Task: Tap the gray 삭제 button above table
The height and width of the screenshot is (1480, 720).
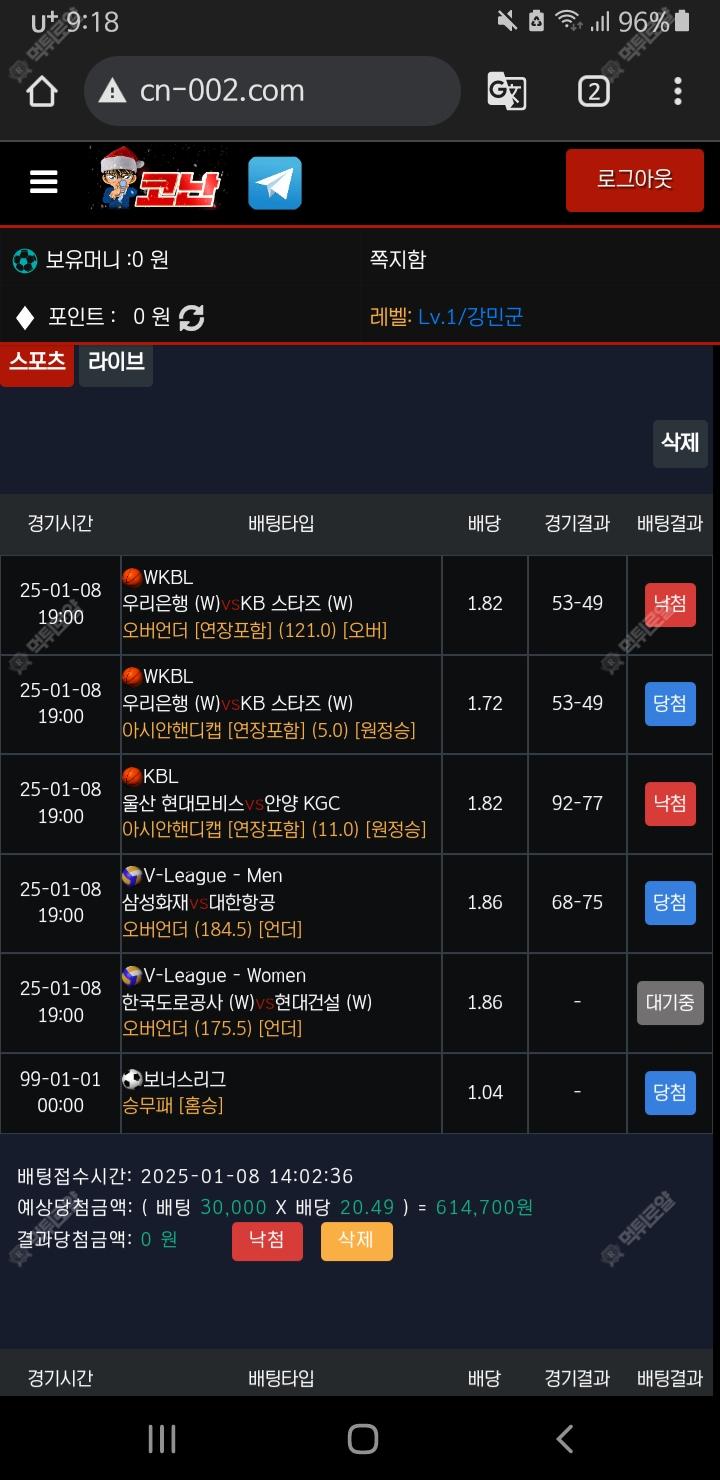Action: pos(680,443)
